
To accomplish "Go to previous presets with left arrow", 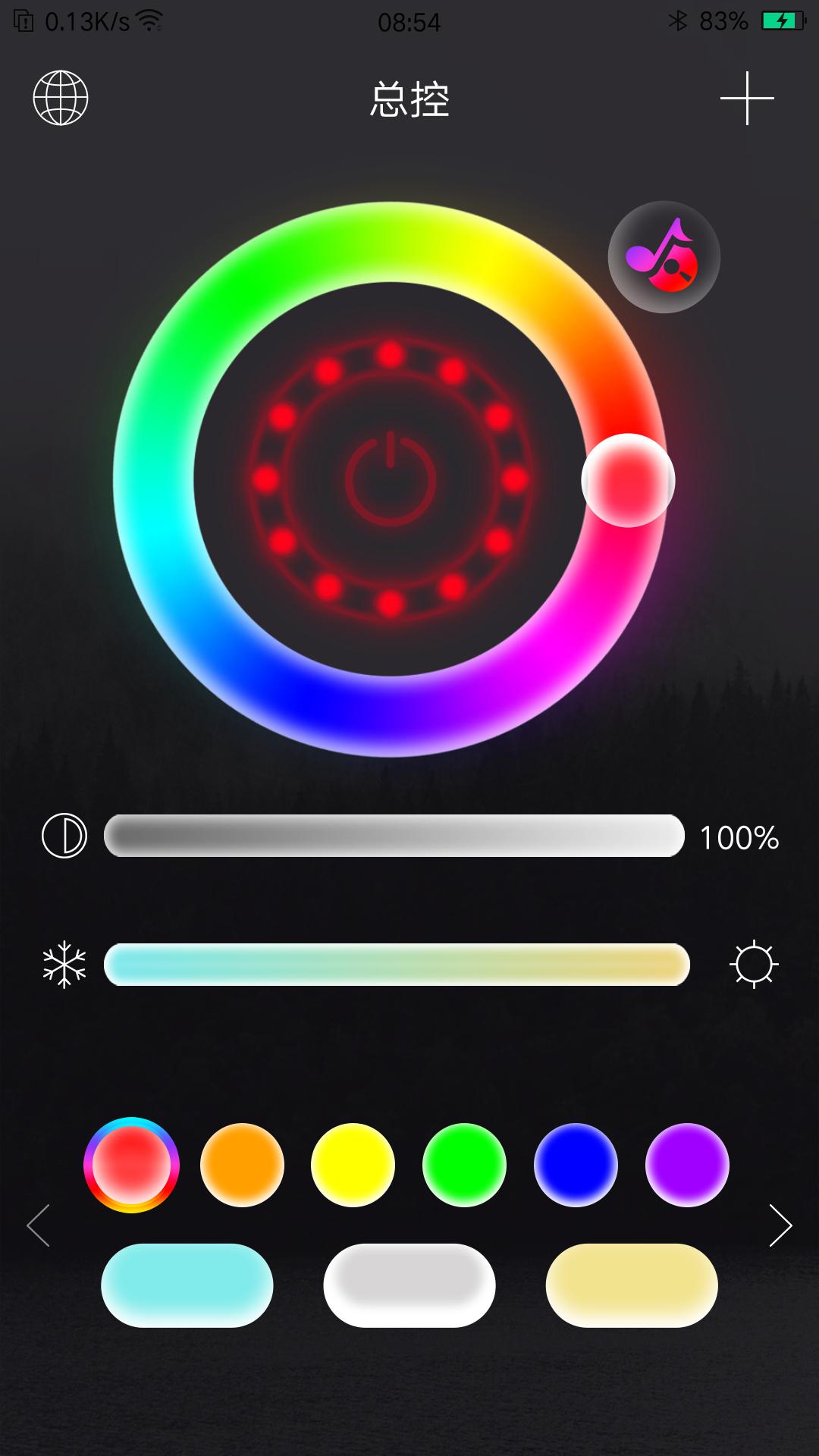I will (38, 1225).
